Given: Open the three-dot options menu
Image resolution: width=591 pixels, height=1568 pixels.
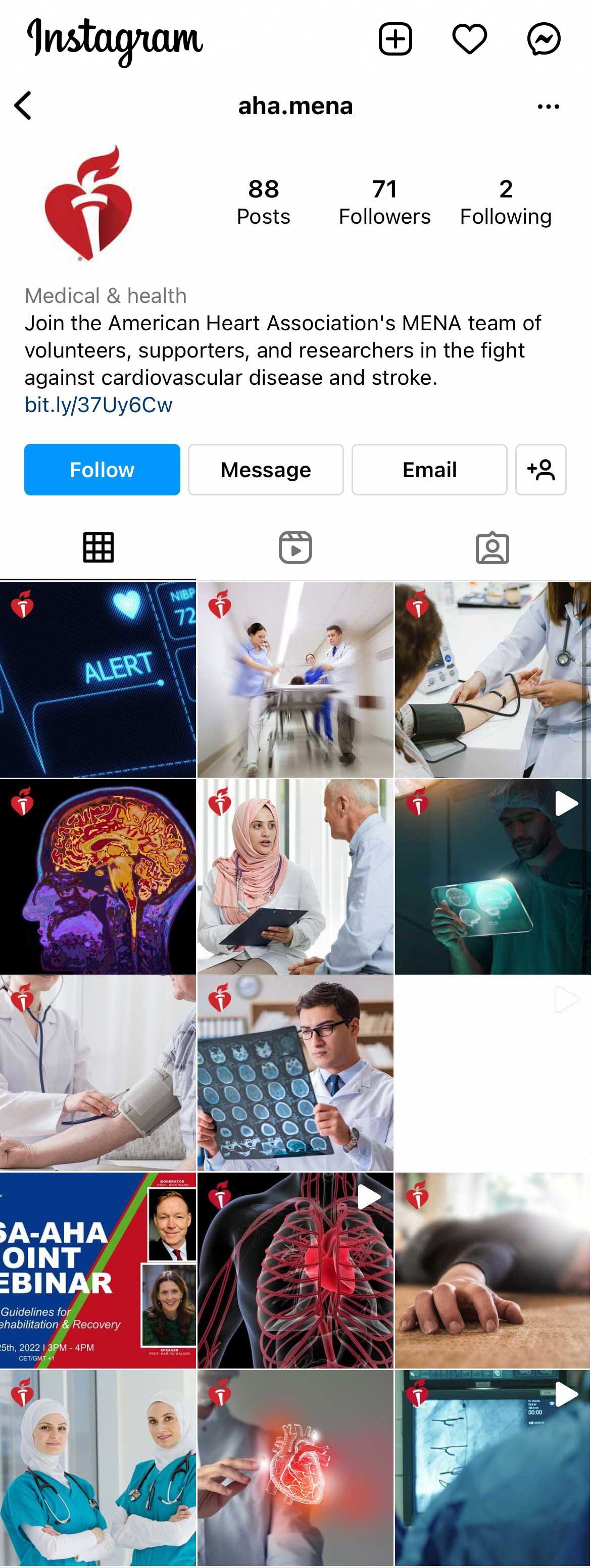Looking at the screenshot, I should (x=548, y=107).
